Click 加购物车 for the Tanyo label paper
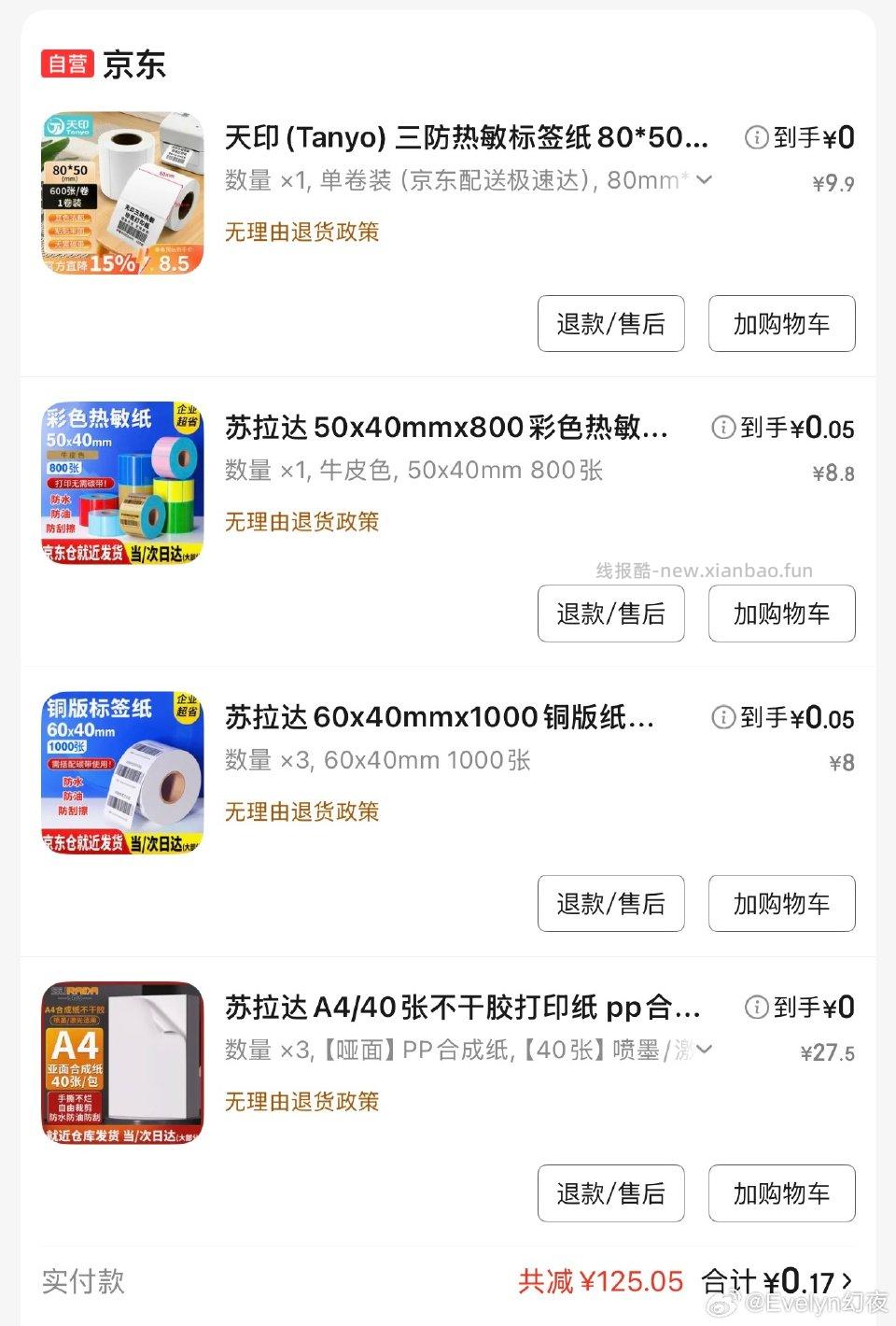Viewport: 896px width, 1326px height. click(x=781, y=324)
